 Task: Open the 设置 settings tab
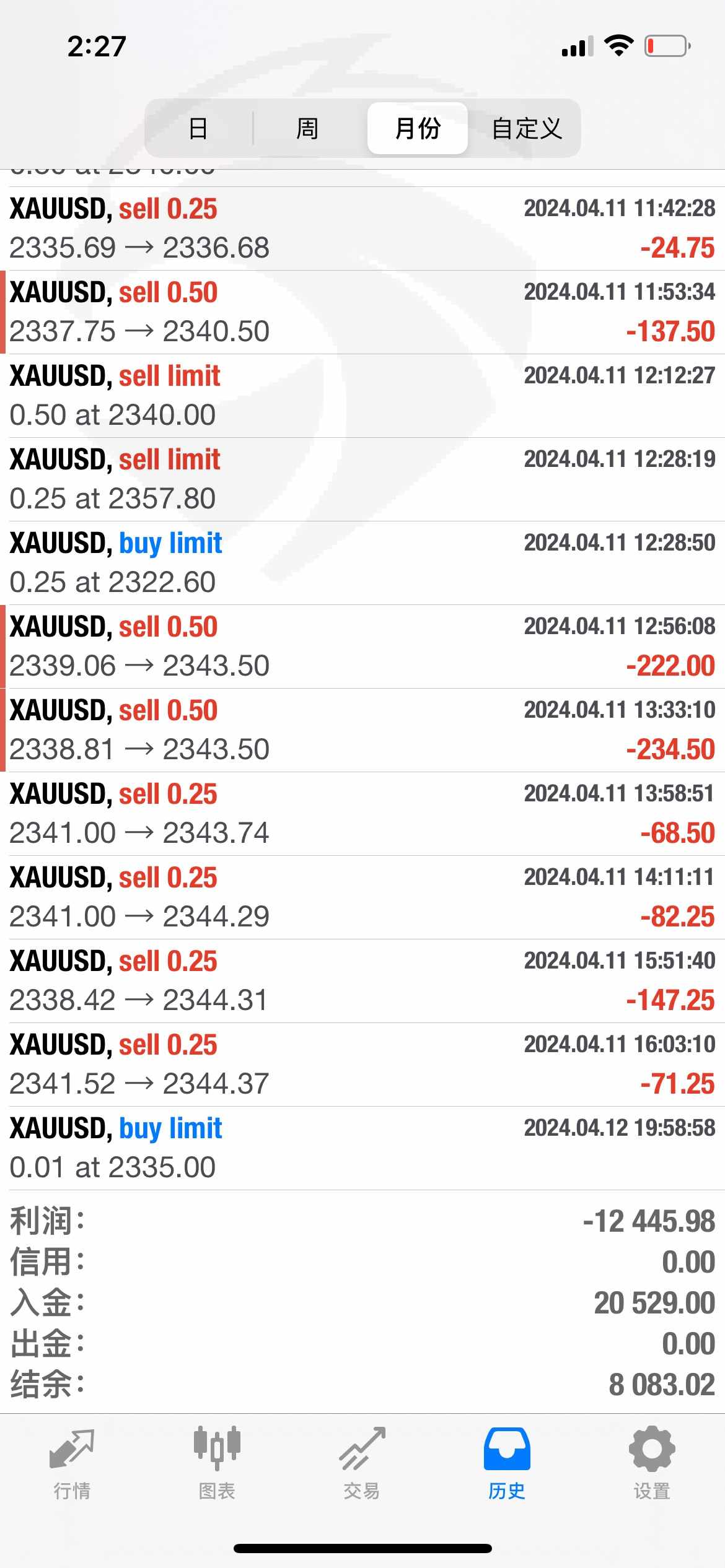pyautogui.click(x=652, y=1464)
